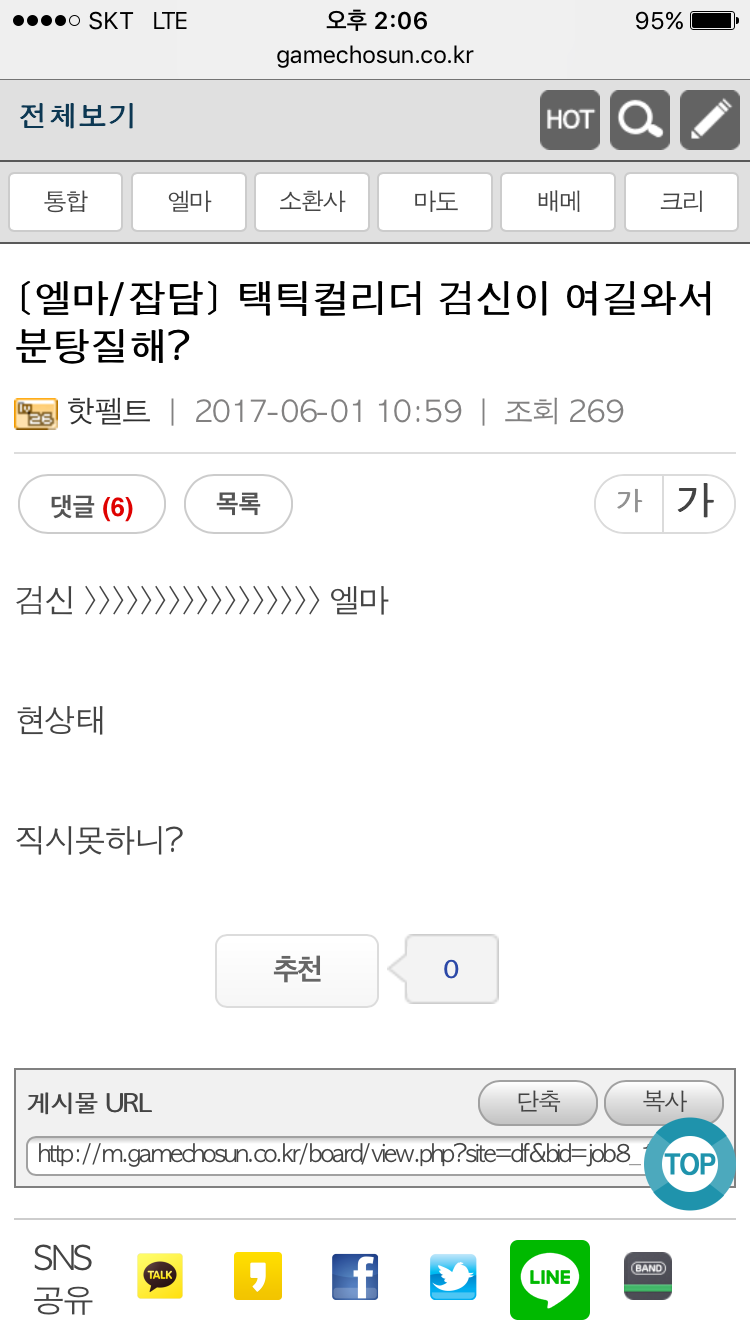The image size is (750, 1334).
Task: Open the 전체보기 menu
Action: (77, 117)
